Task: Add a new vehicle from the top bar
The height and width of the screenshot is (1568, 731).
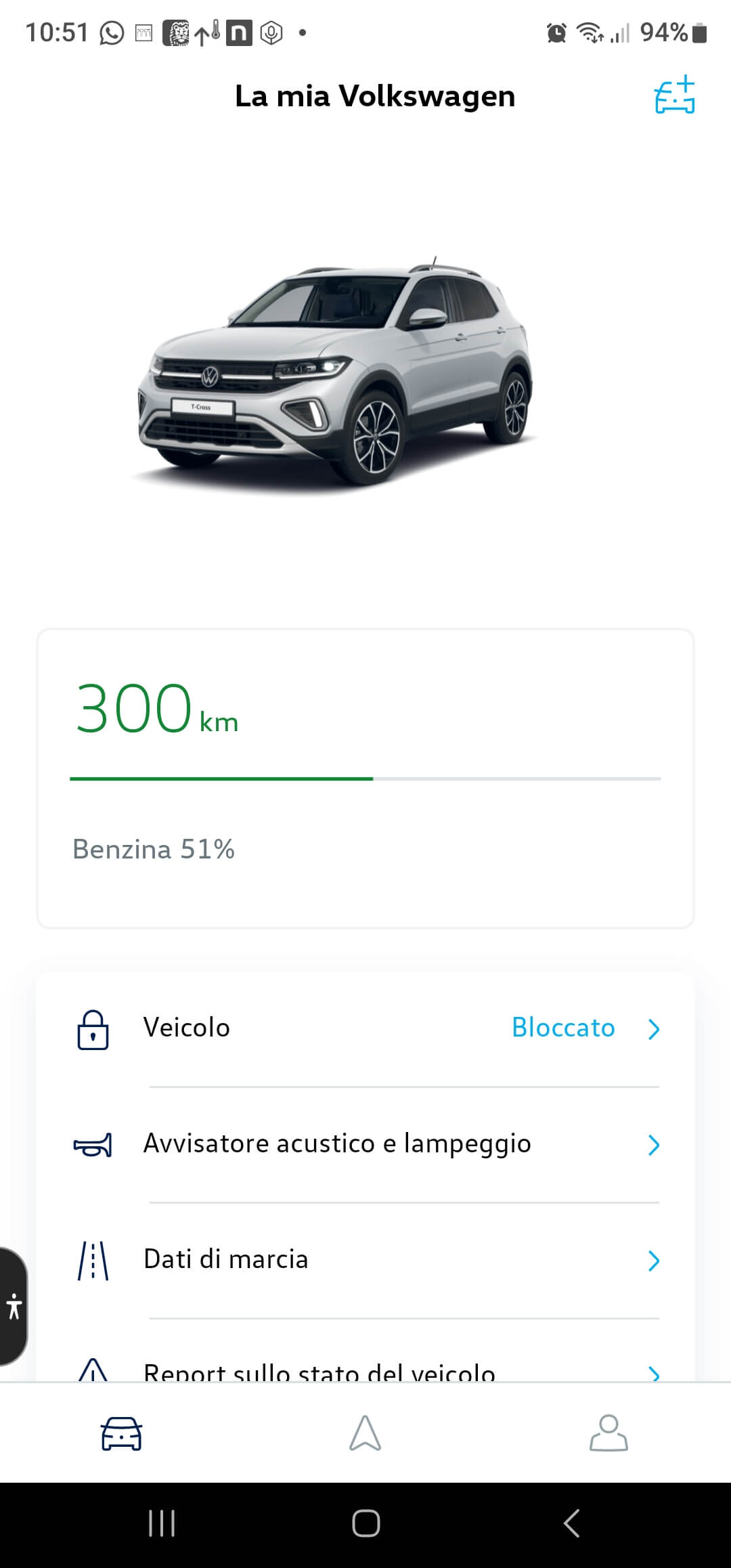Action: [674, 95]
